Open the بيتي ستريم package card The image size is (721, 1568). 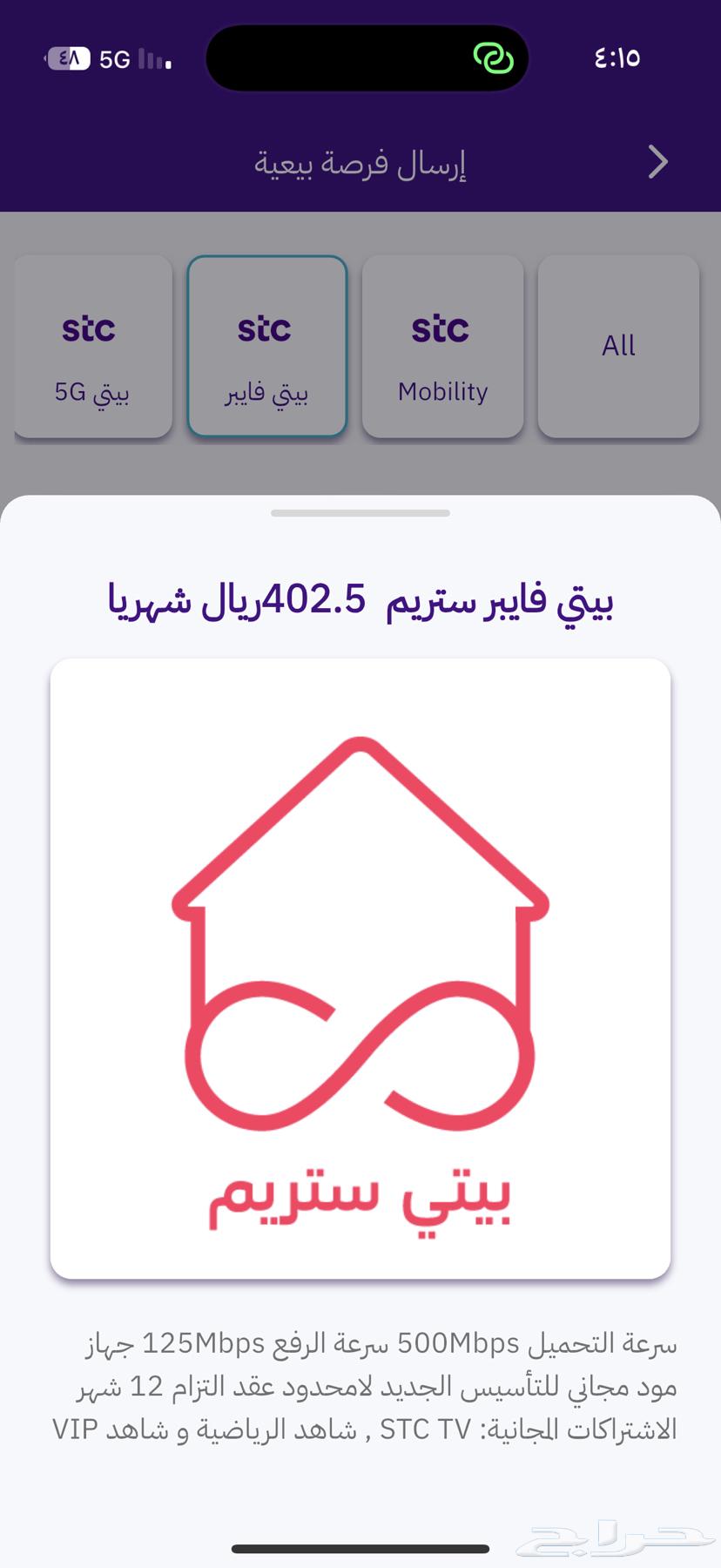coord(360,968)
